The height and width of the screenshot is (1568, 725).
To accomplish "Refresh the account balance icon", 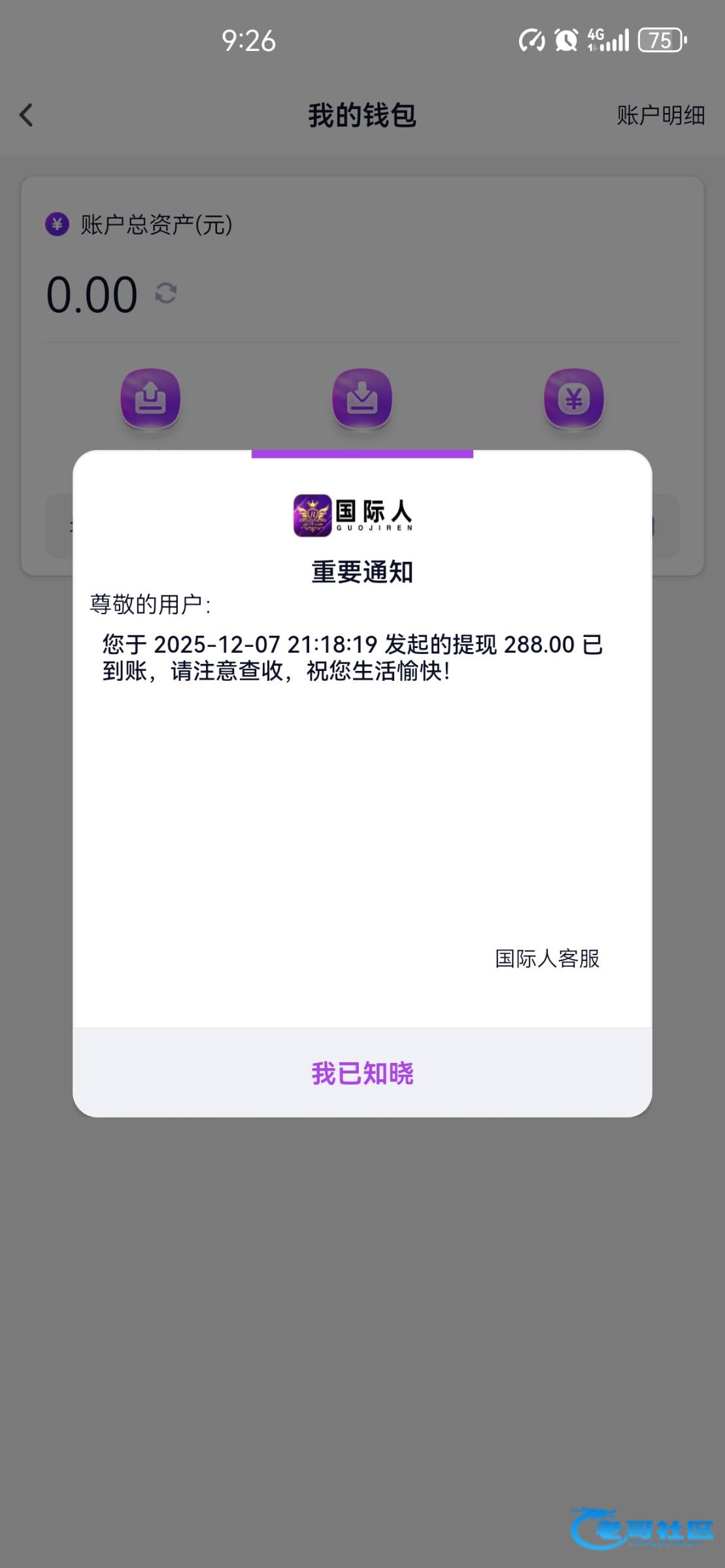I will point(166,293).
